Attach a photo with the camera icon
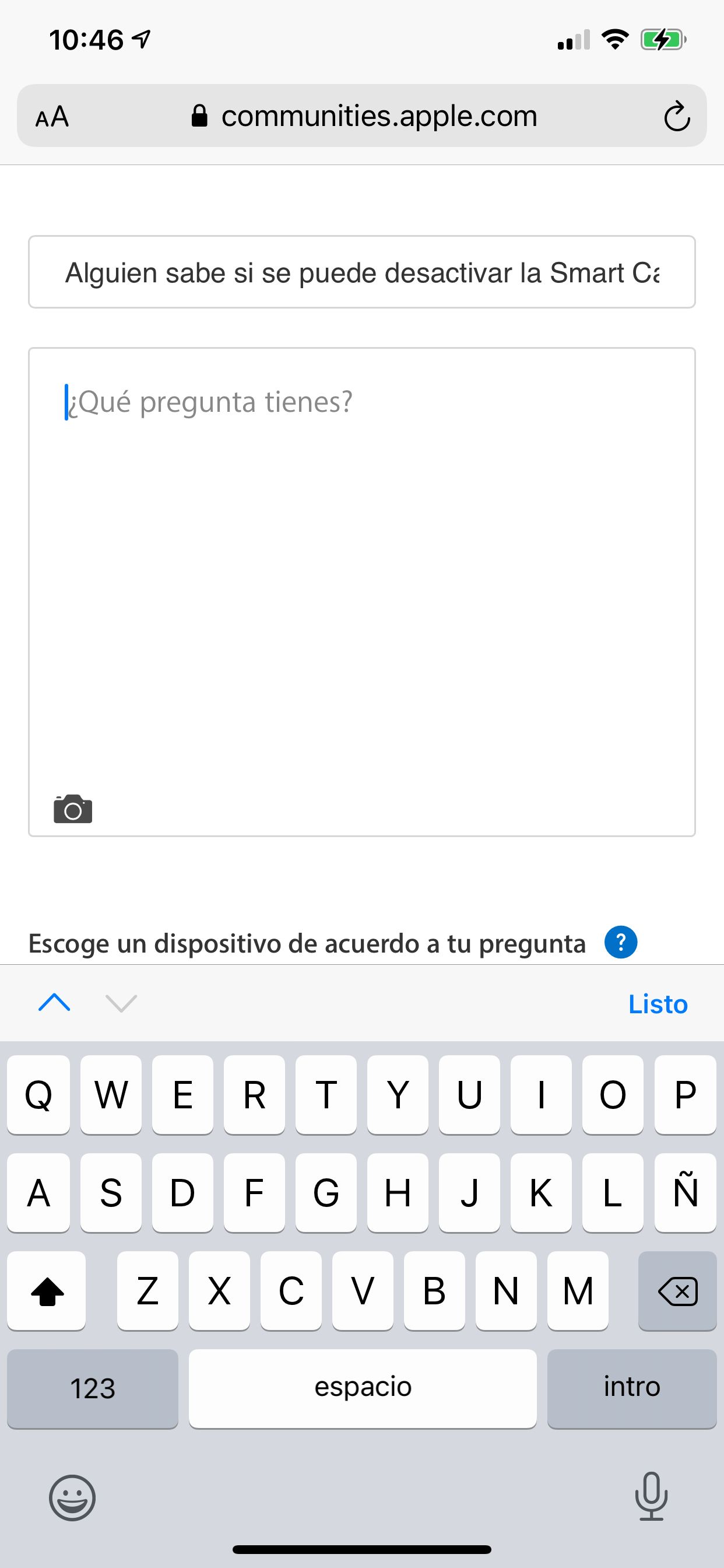 73,809
